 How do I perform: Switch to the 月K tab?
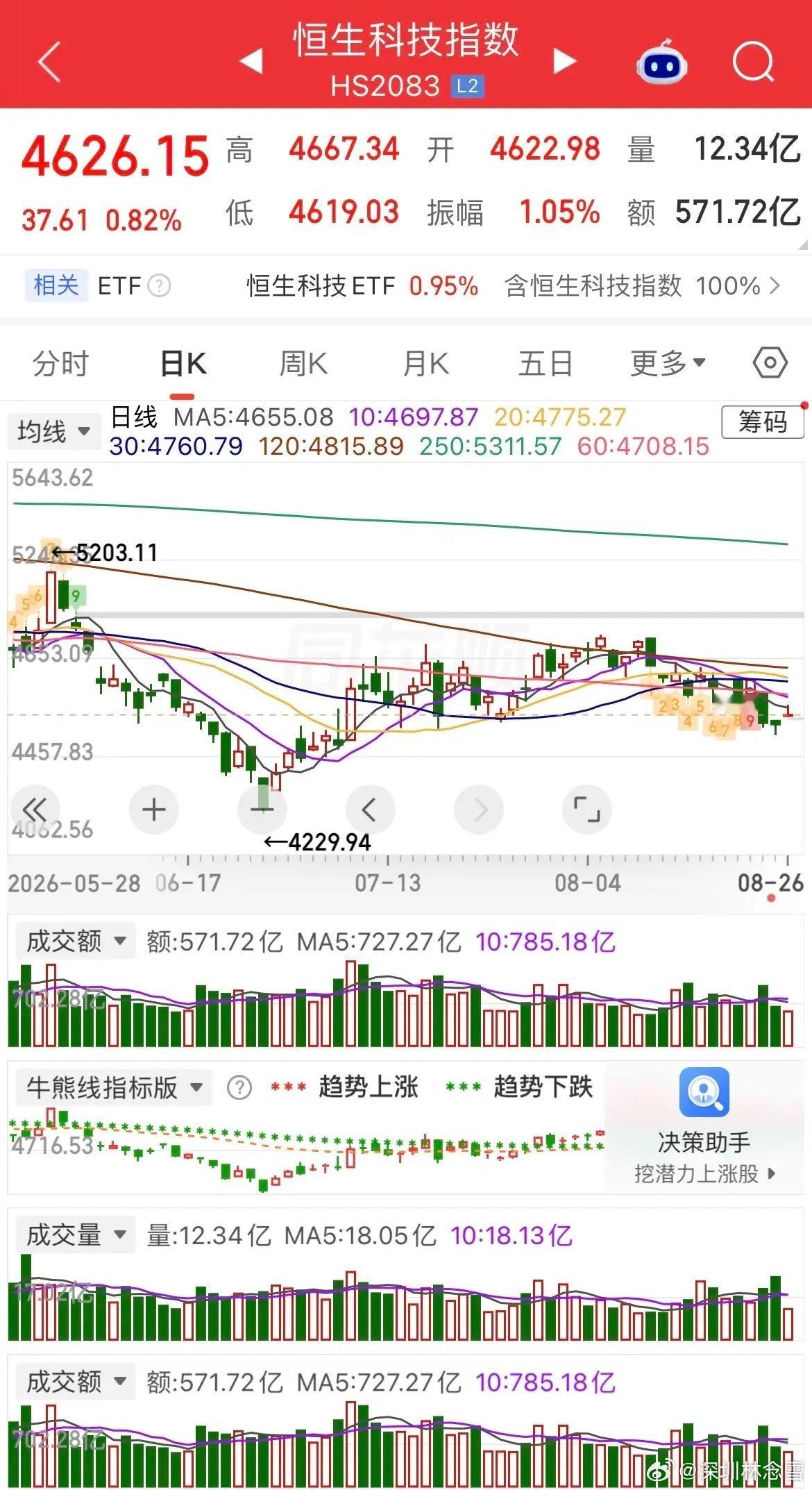click(x=426, y=363)
